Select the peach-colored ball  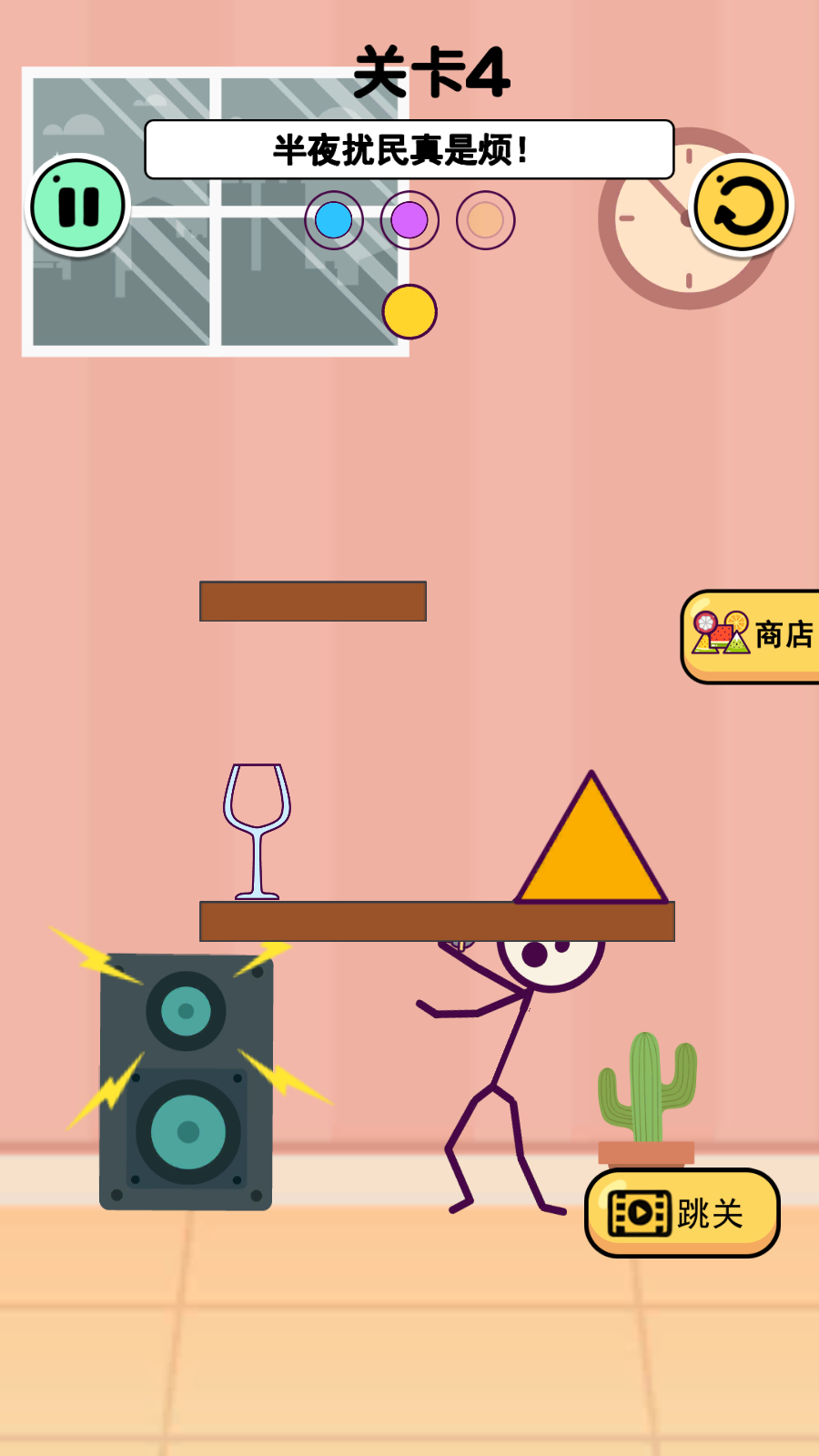click(x=486, y=220)
